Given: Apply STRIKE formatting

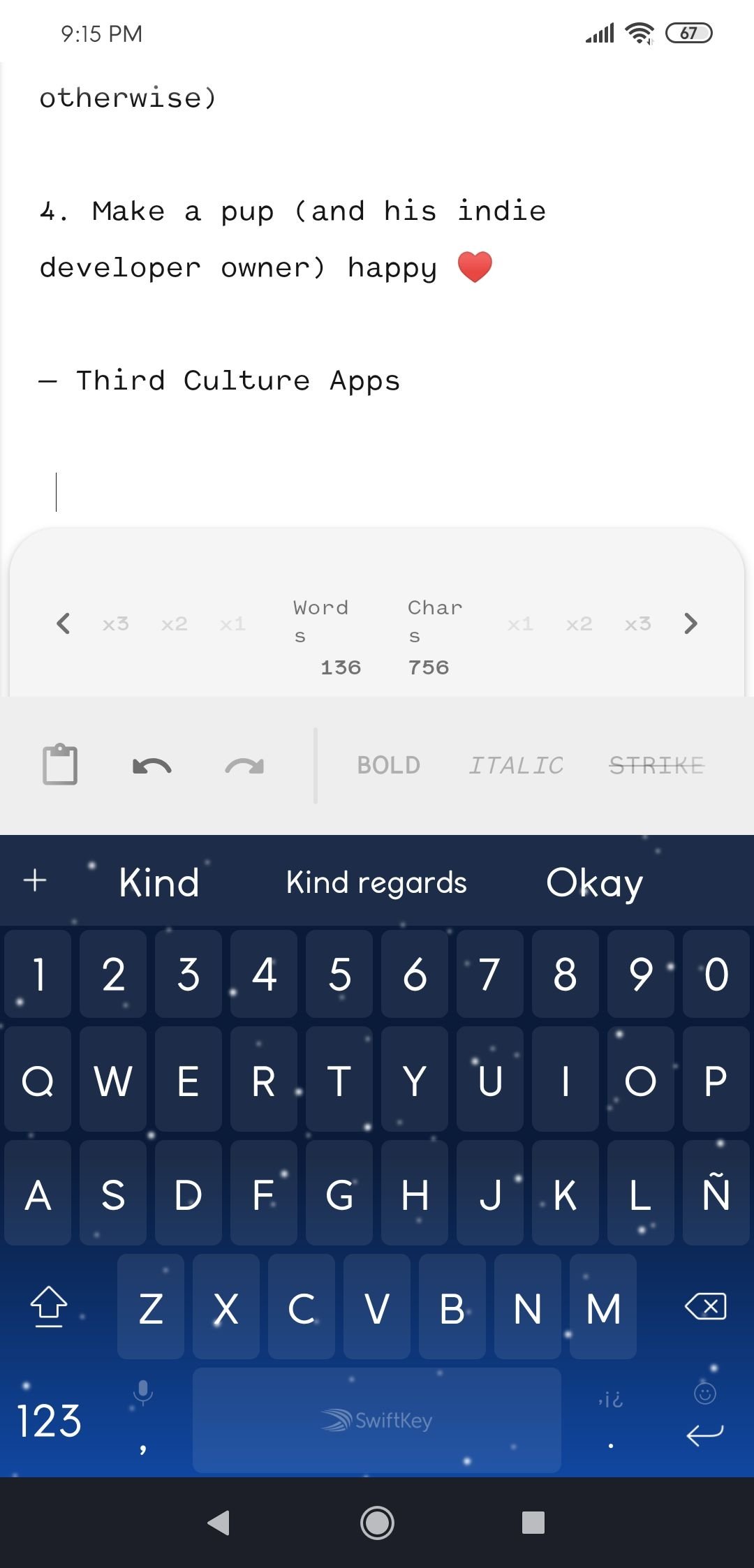Looking at the screenshot, I should click(656, 766).
